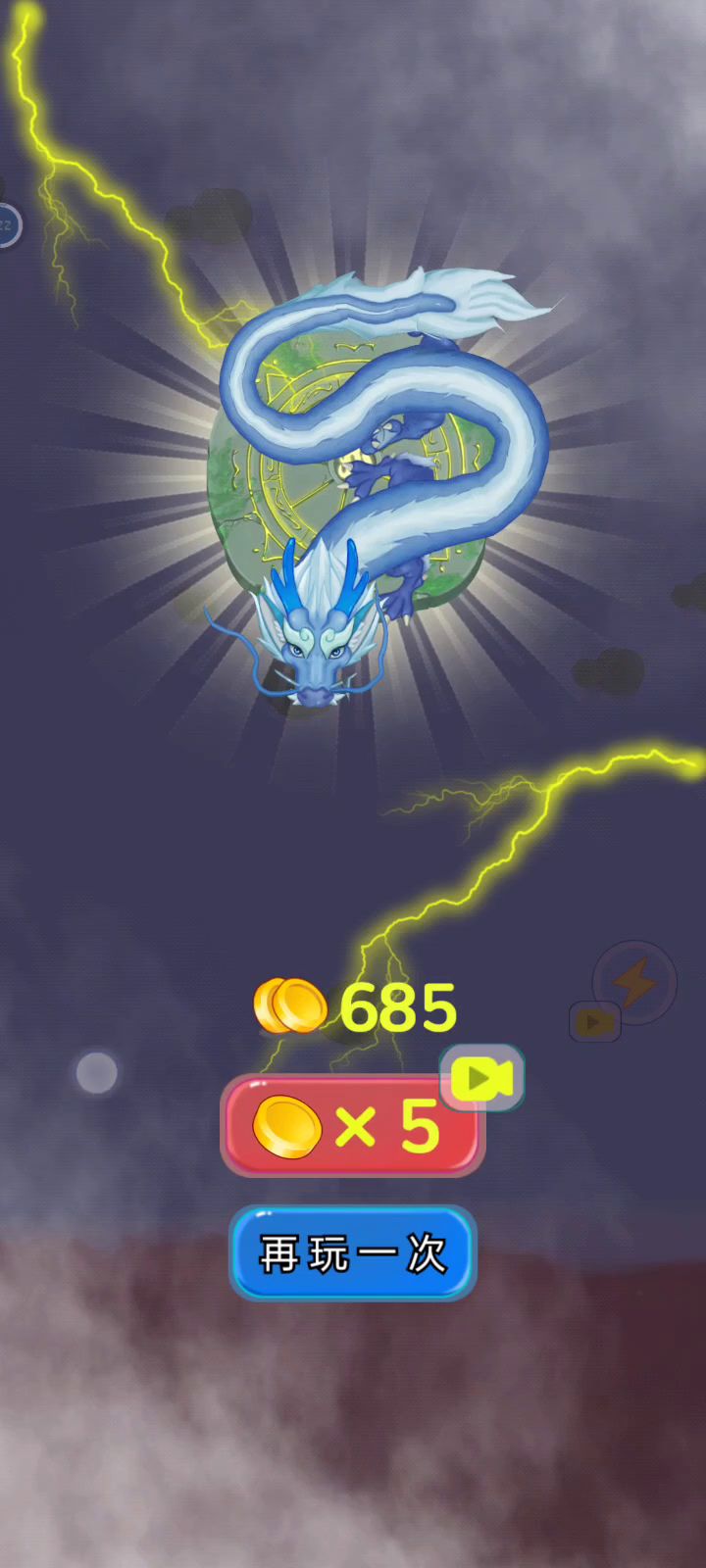
Task: Claim 5x coins by watching video
Action: click(352, 1126)
